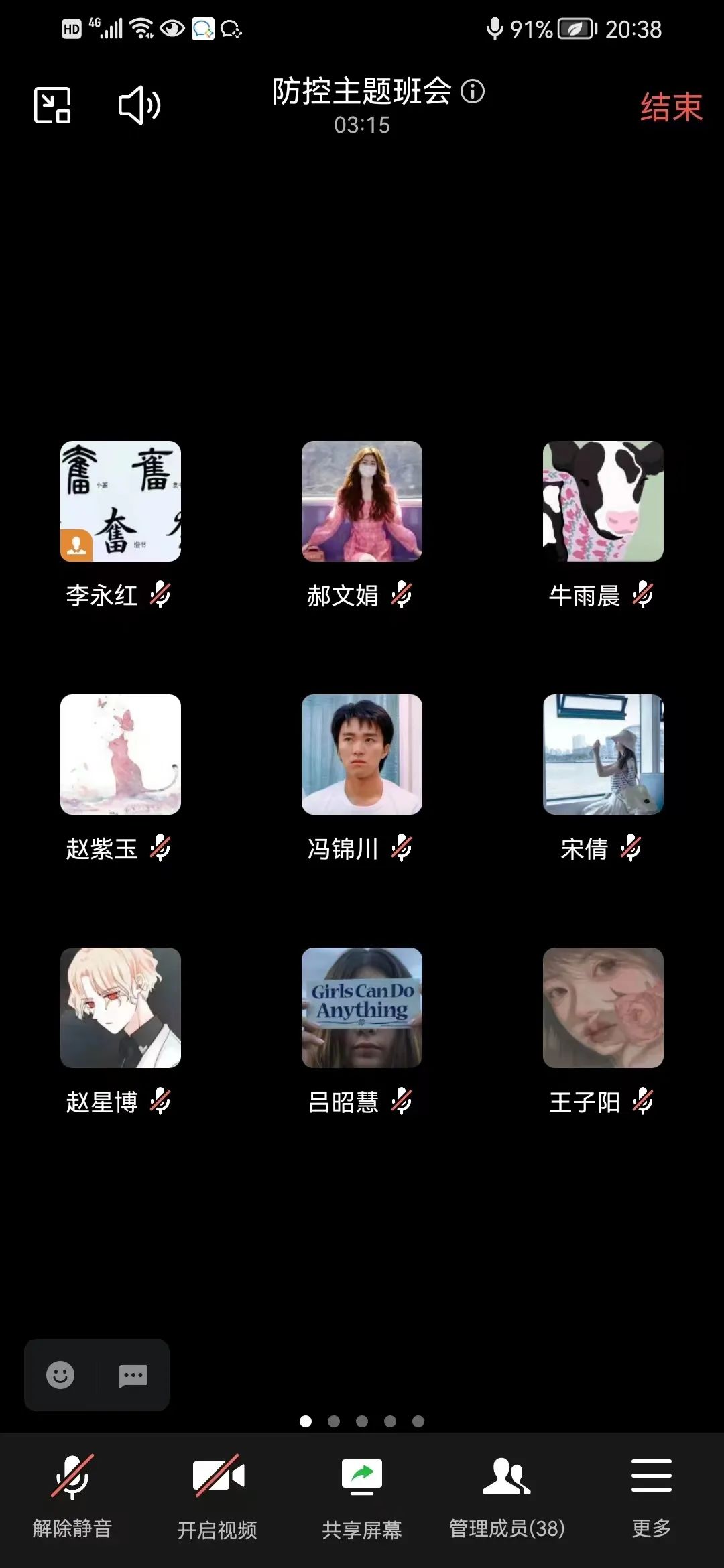
Task: Select 冯锦川's participant tile
Action: point(362,755)
